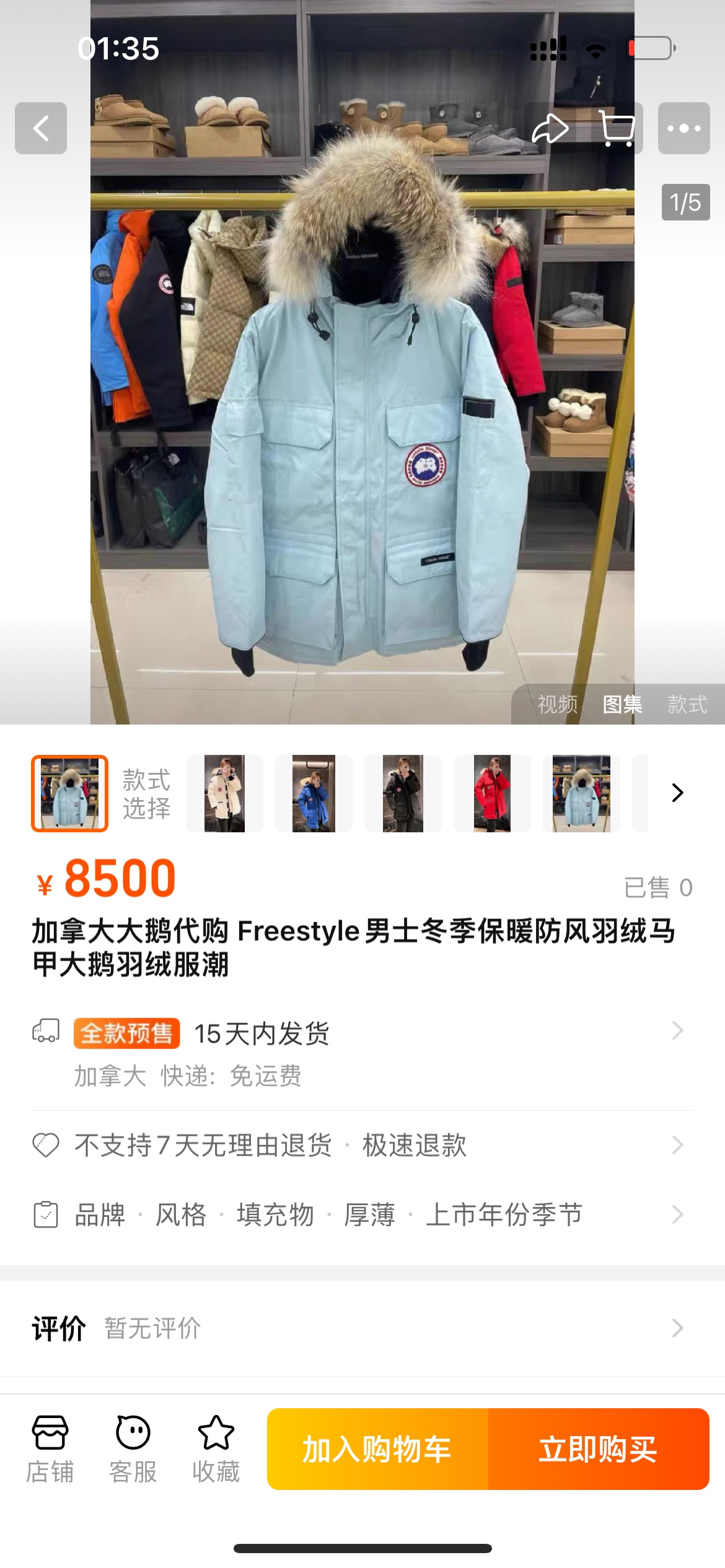
Task: Select the blue jacket style thumbnail
Action: 314,793
